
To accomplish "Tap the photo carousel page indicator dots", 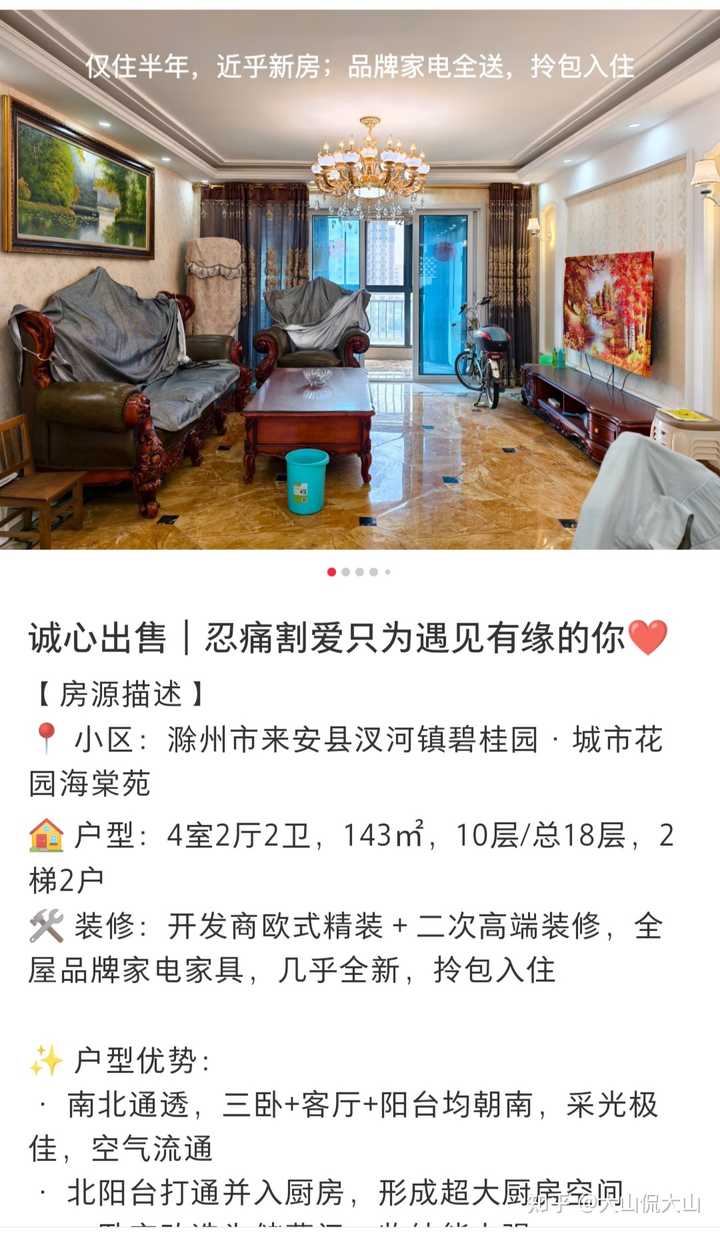I will 359,572.
